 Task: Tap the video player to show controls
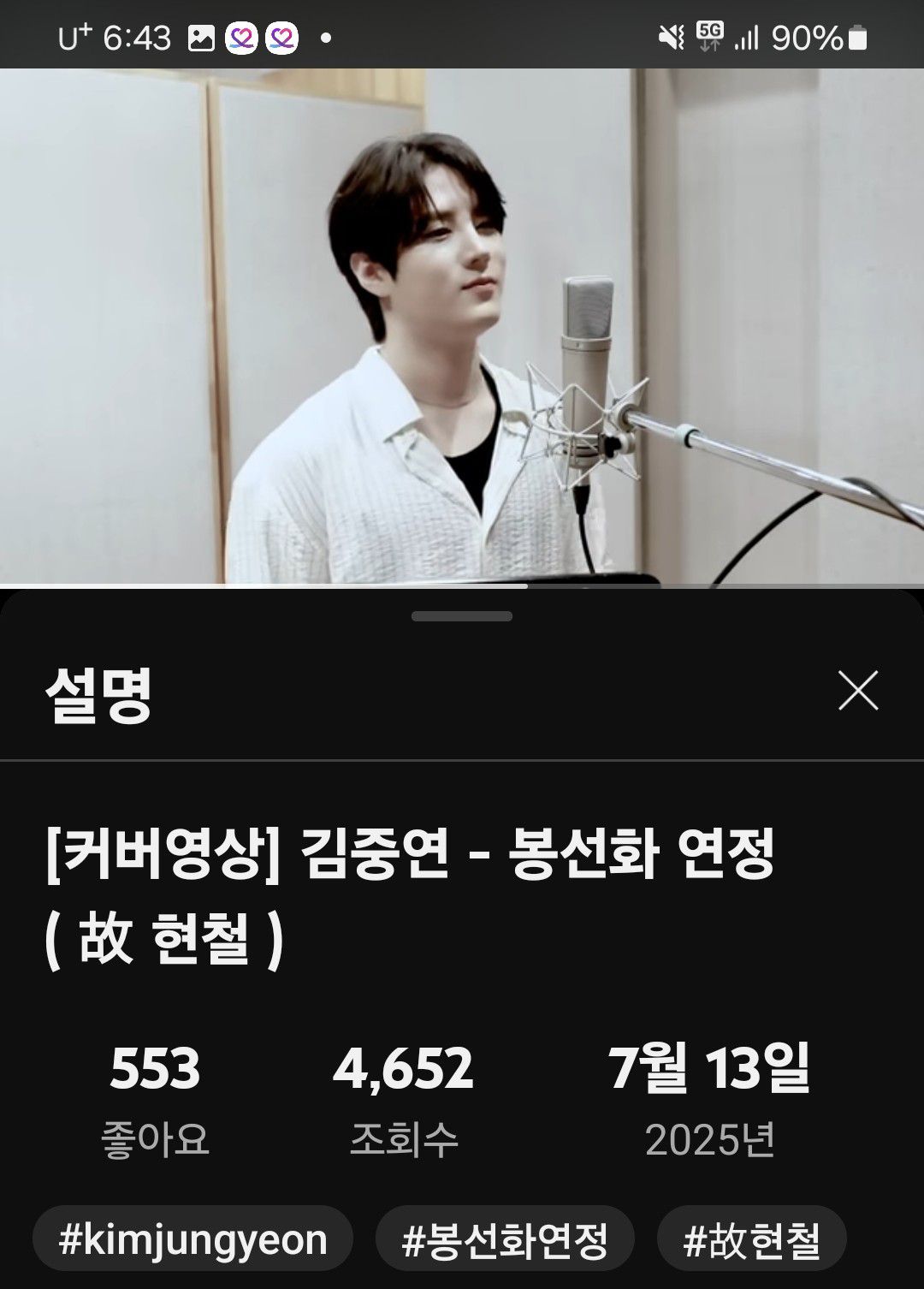tap(462, 325)
